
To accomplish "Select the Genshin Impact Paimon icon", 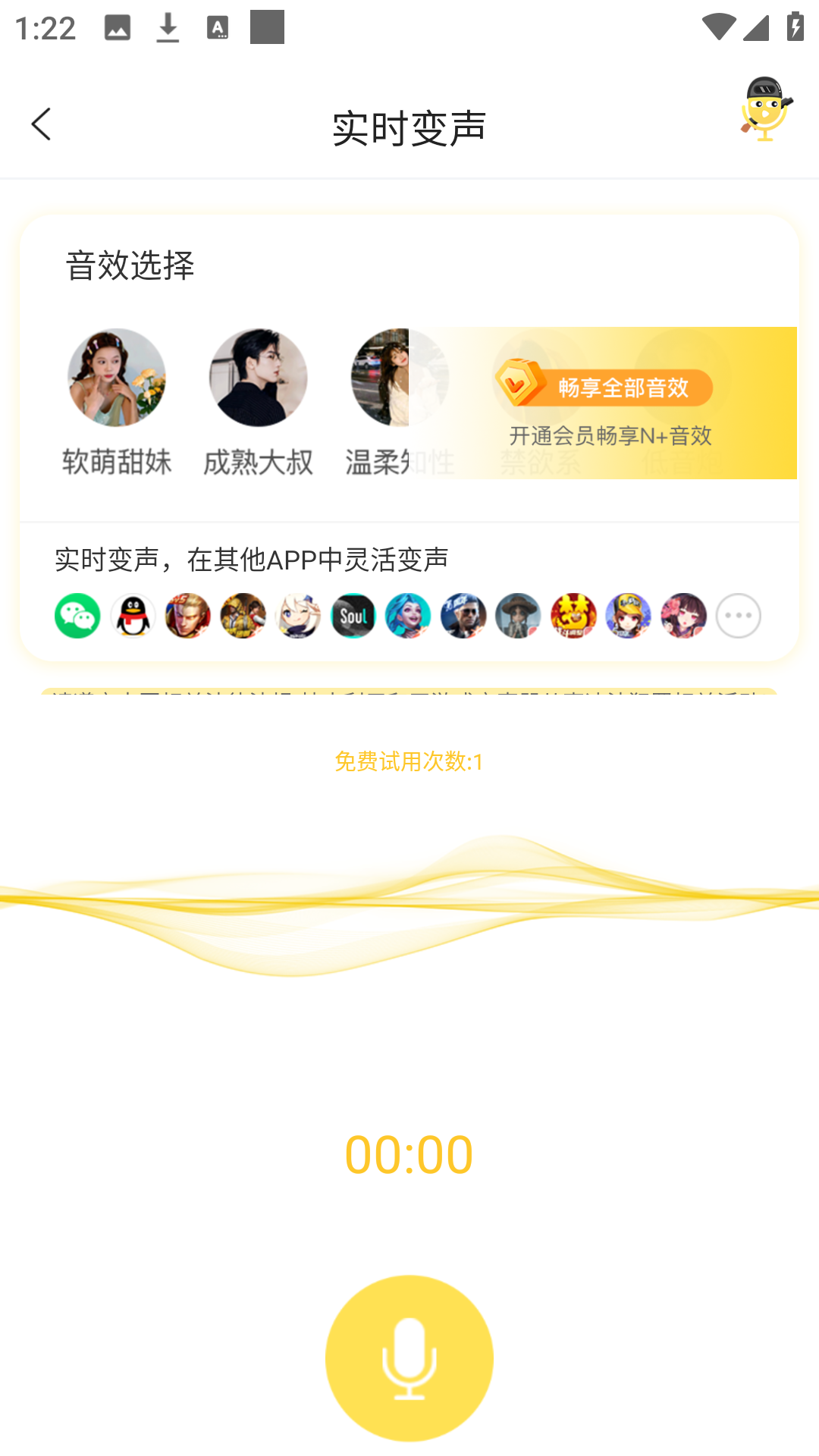I will [x=298, y=616].
